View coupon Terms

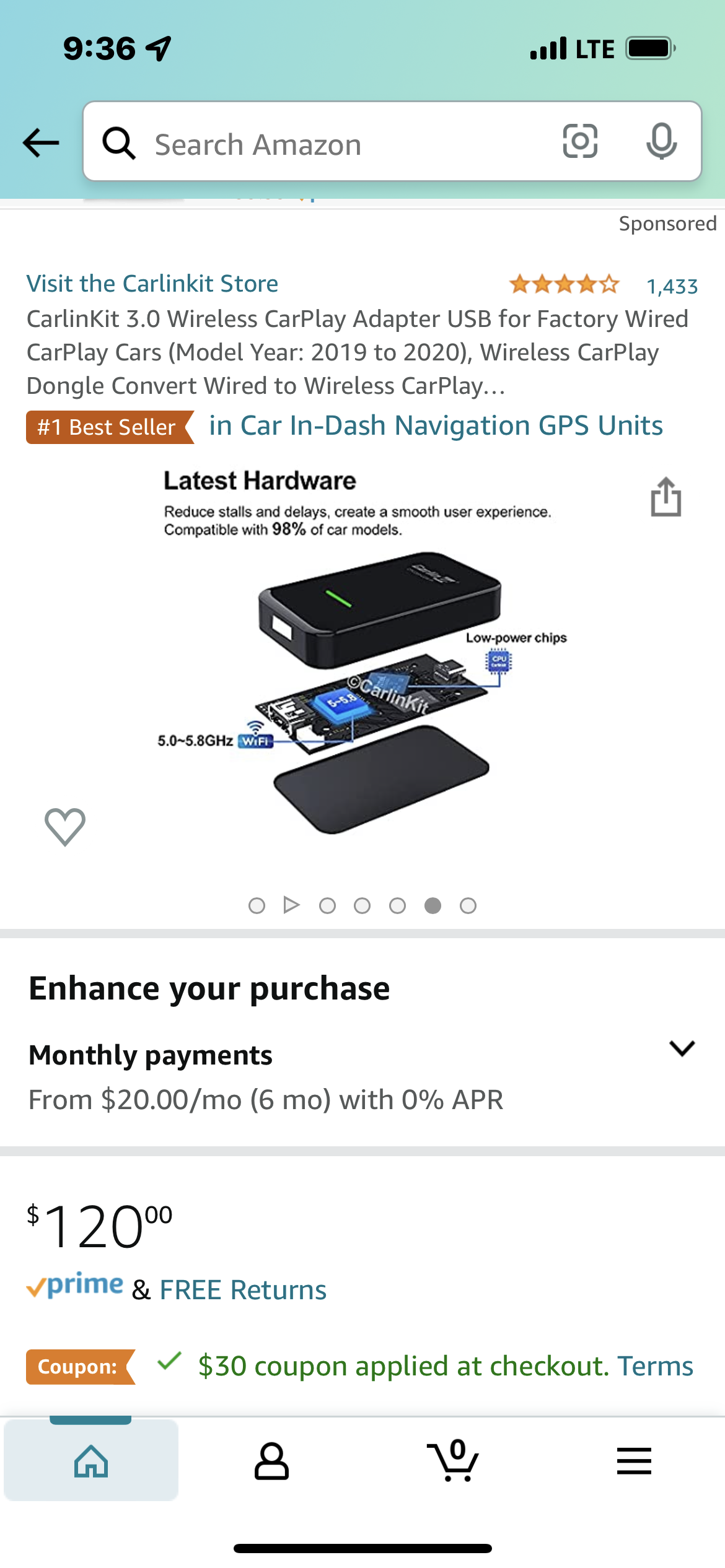(x=656, y=1366)
